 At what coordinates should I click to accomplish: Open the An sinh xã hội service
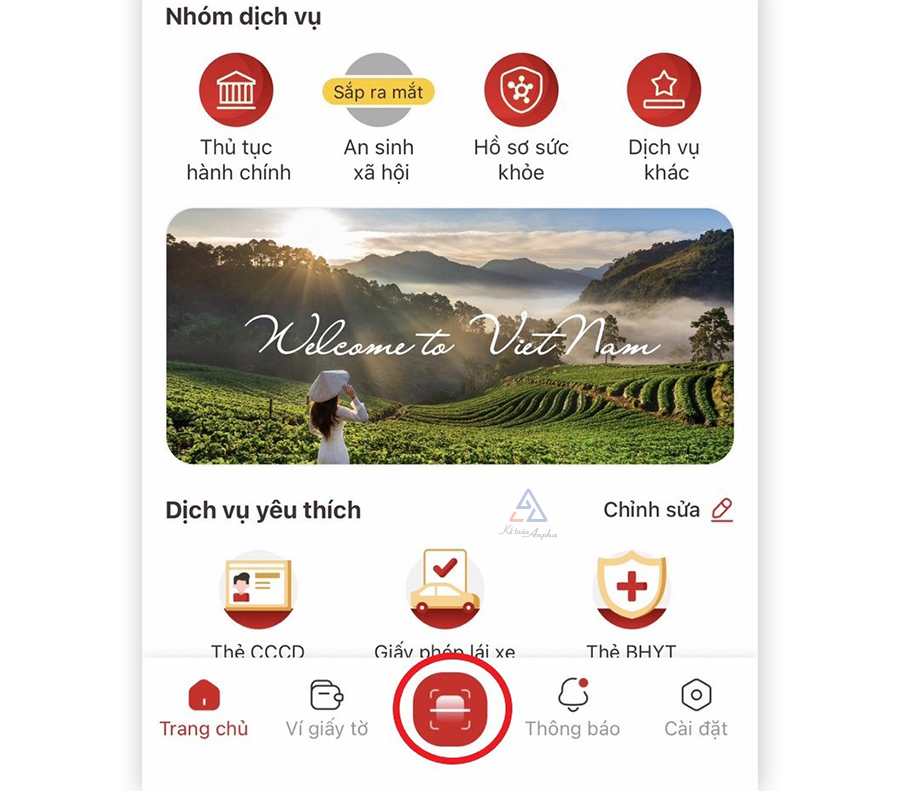click(378, 92)
